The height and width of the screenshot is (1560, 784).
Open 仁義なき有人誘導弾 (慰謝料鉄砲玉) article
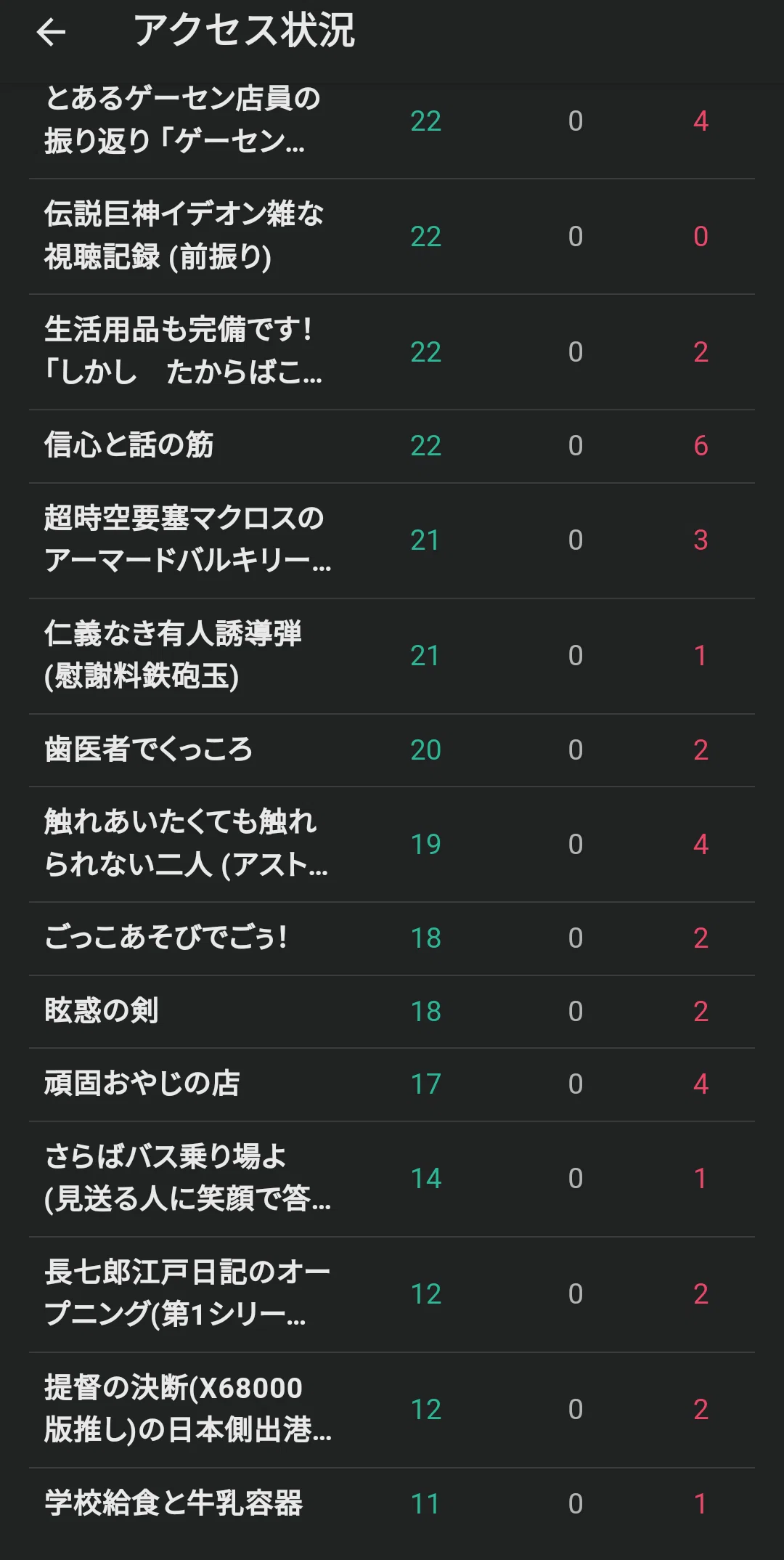click(x=392, y=657)
